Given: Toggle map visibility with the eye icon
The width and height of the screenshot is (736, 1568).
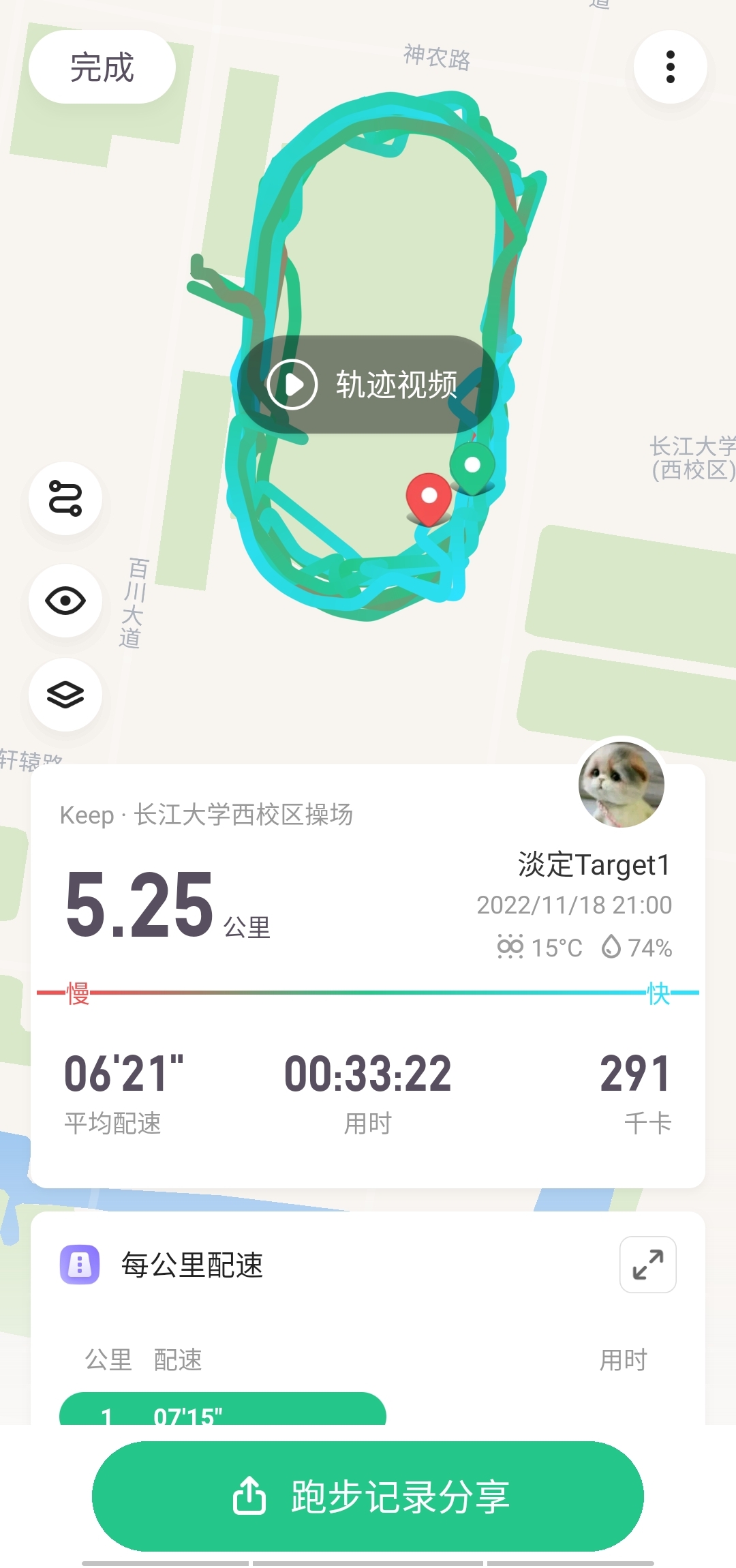Looking at the screenshot, I should [65, 601].
